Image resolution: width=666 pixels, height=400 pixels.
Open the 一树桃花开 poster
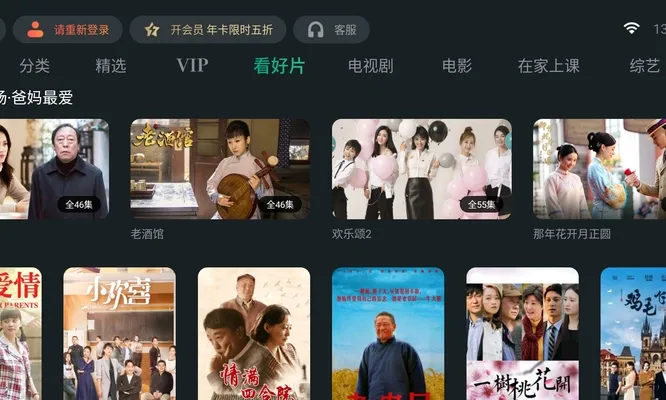(522, 333)
